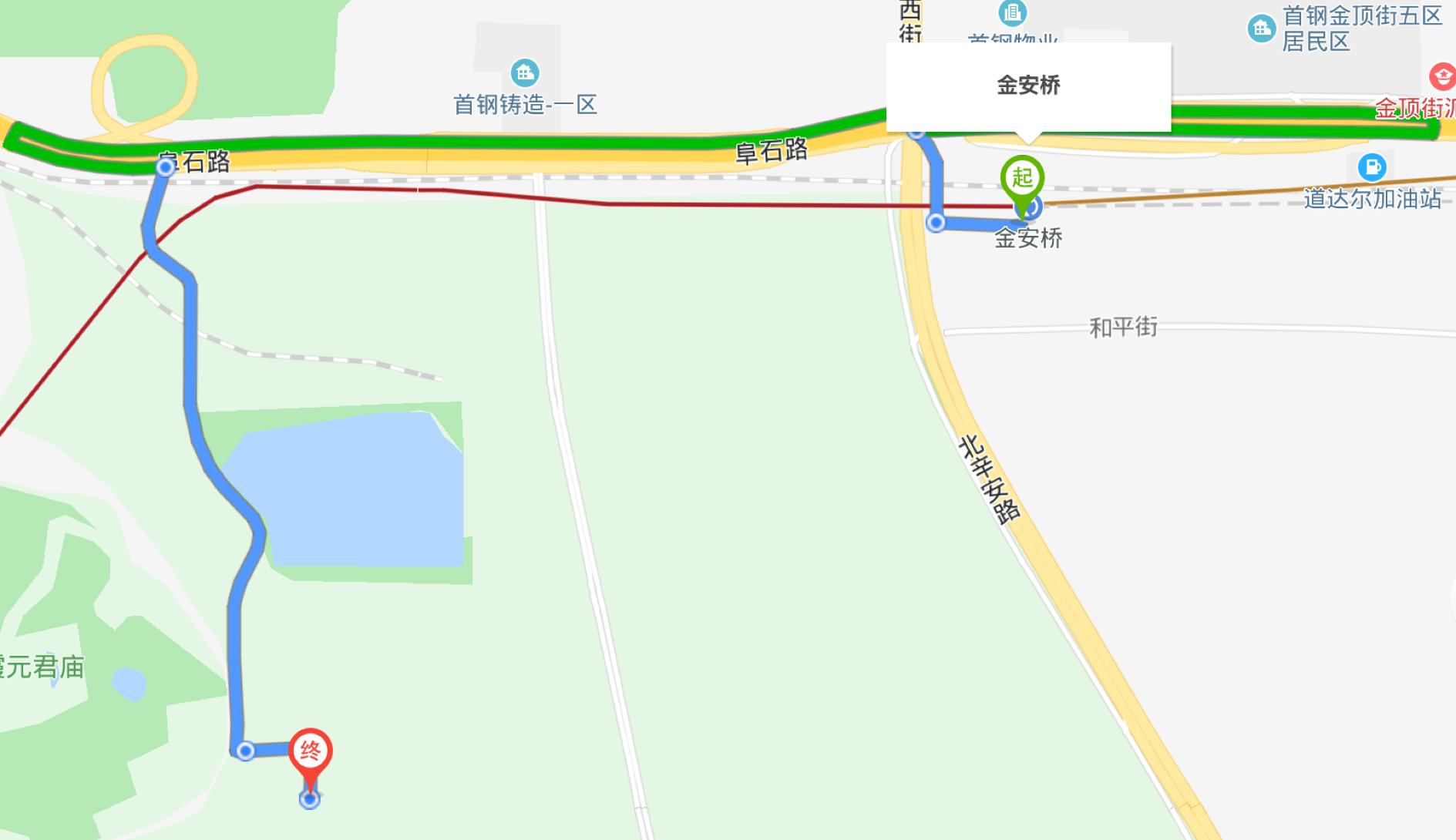The height and width of the screenshot is (840, 1456).
Task: Select the 道达尔加油站 gas station icon
Action: (x=1372, y=166)
